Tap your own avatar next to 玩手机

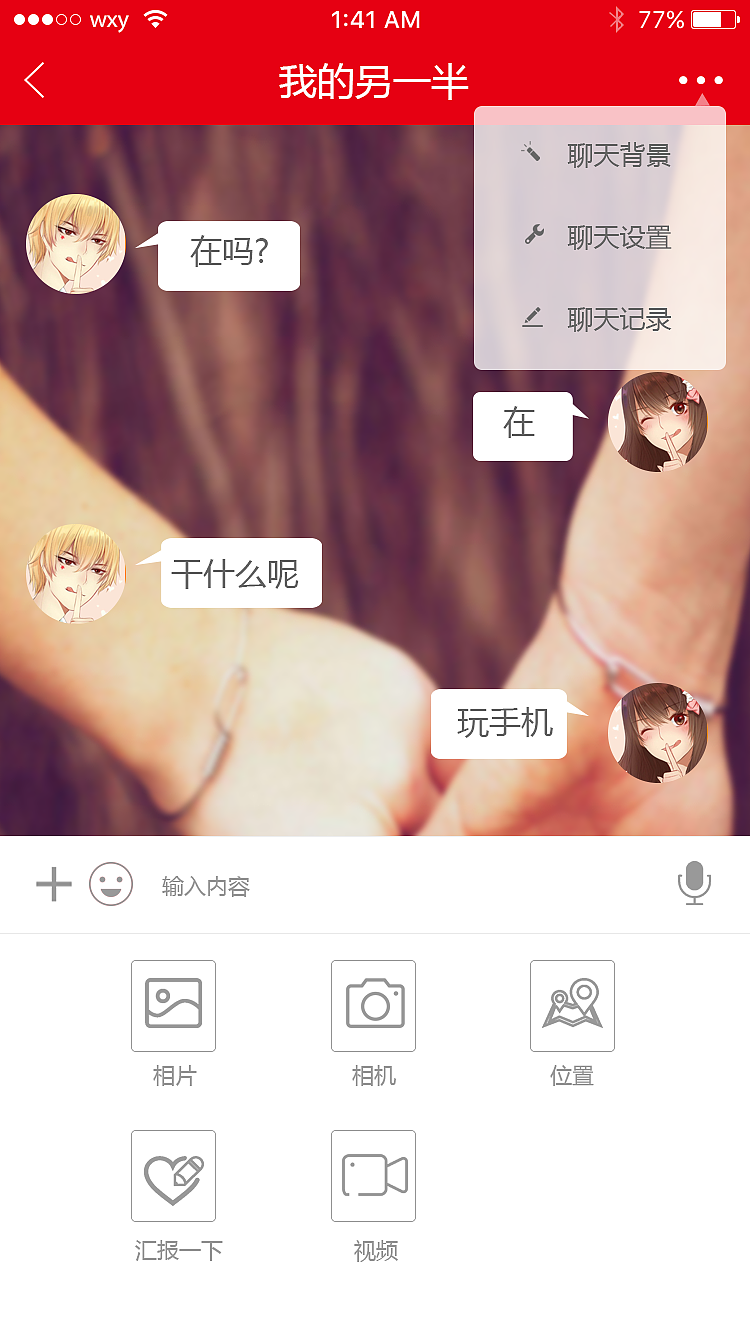click(658, 732)
